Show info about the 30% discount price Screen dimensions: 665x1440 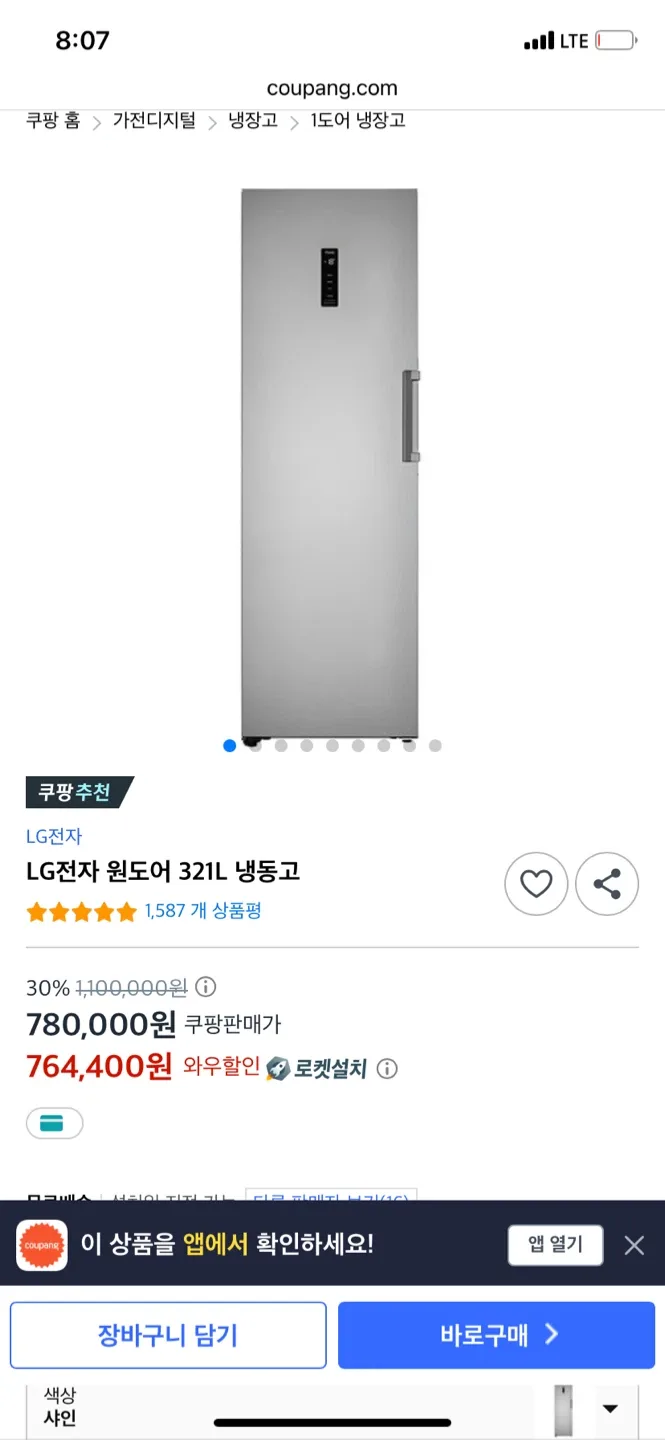(205, 988)
